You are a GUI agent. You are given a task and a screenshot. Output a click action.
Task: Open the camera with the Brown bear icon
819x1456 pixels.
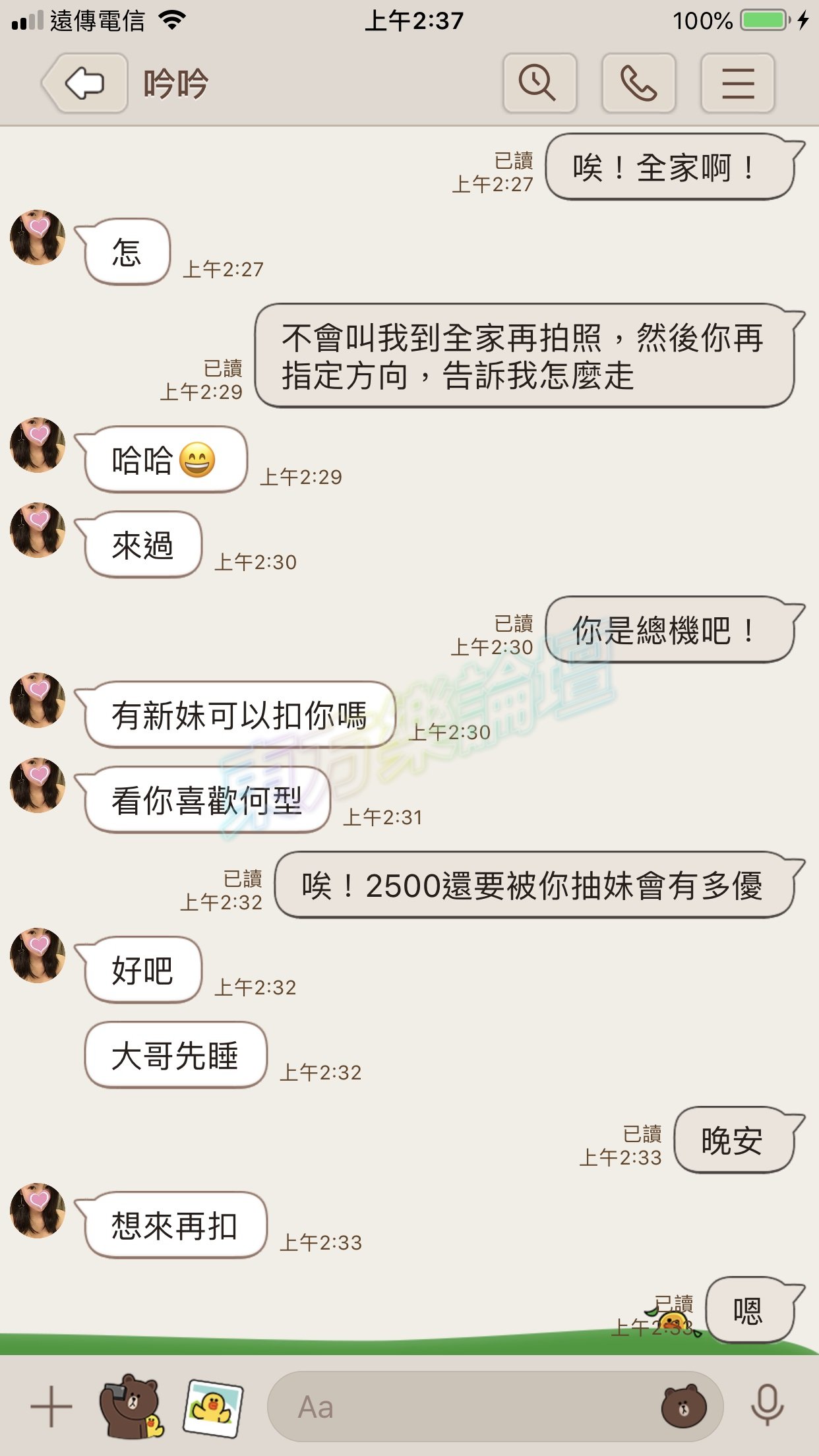(131, 1407)
